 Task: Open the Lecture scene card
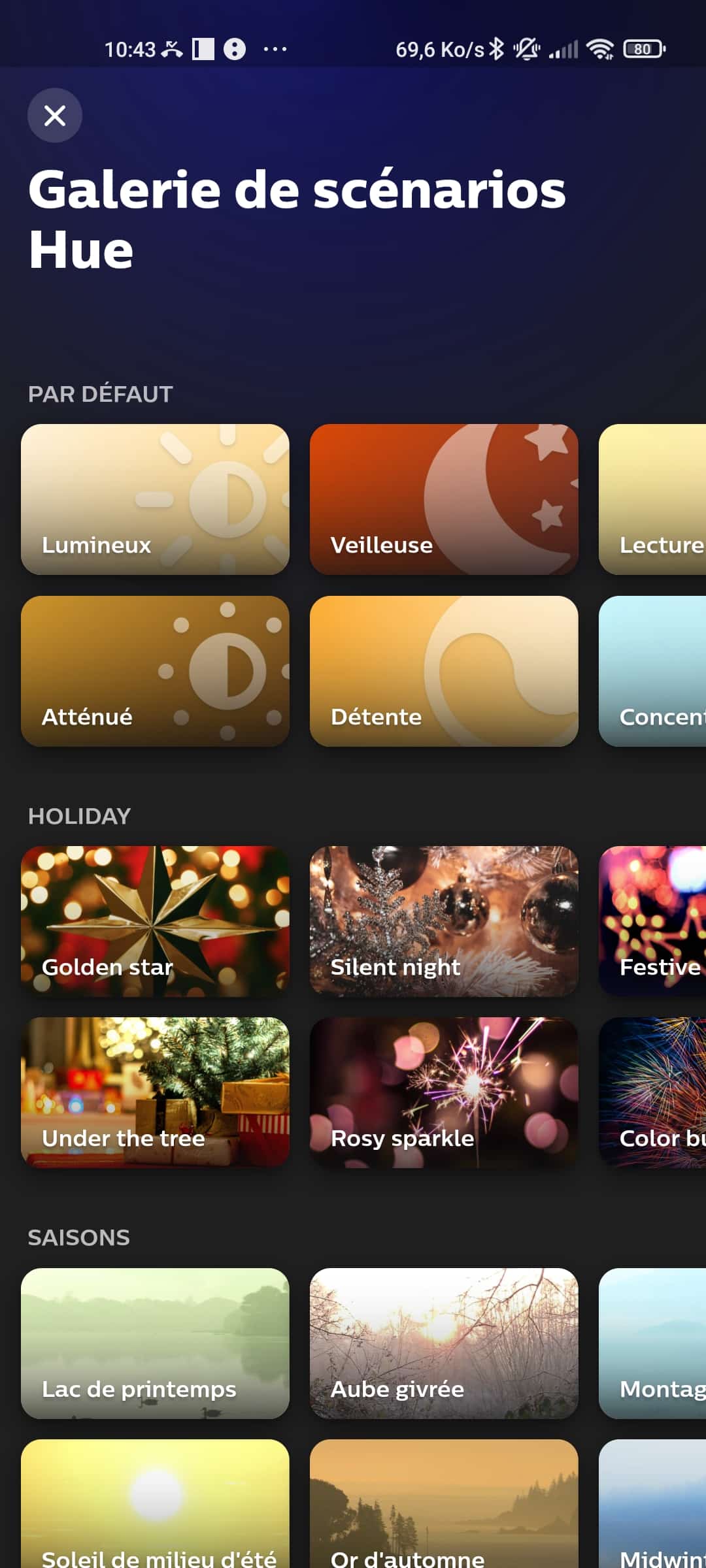pos(652,499)
